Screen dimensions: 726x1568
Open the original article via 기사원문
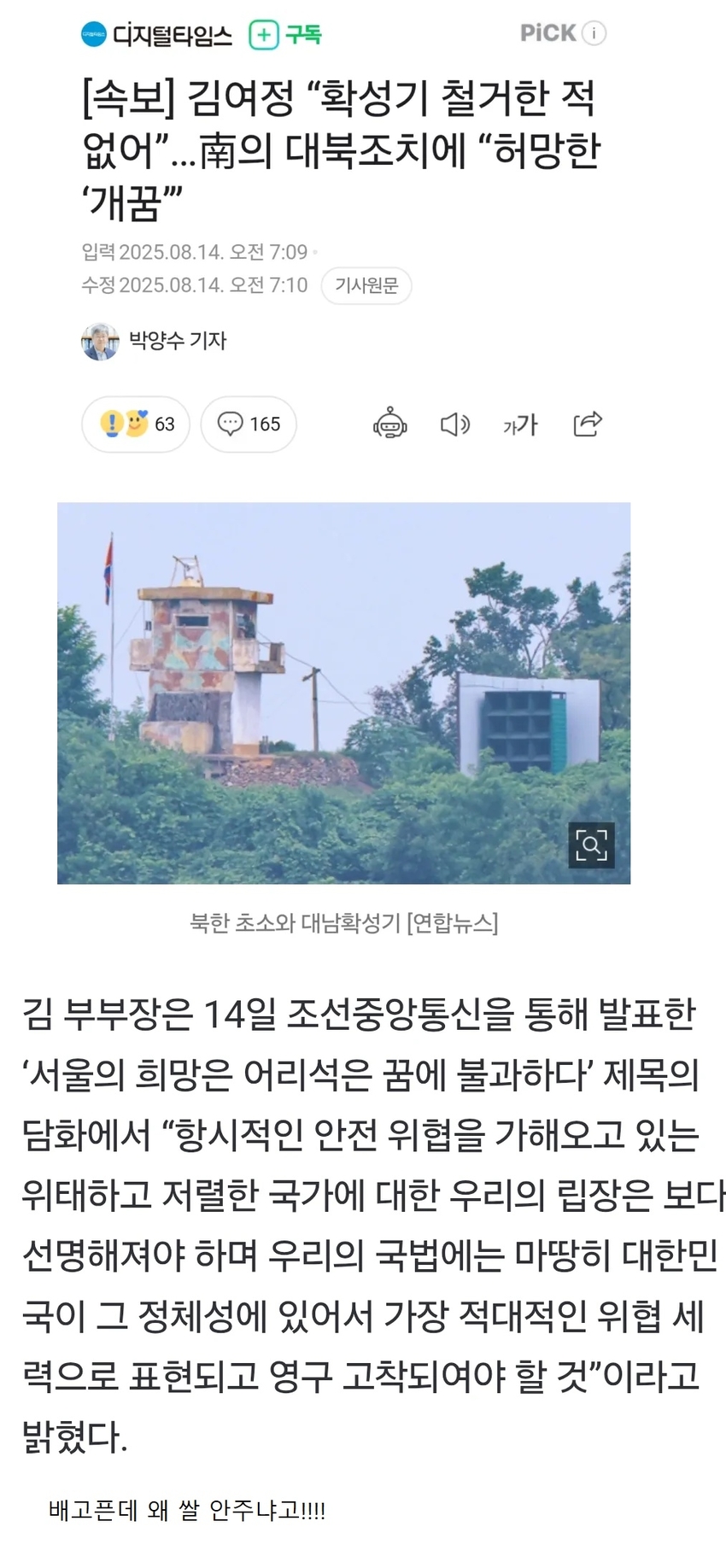pos(366,285)
